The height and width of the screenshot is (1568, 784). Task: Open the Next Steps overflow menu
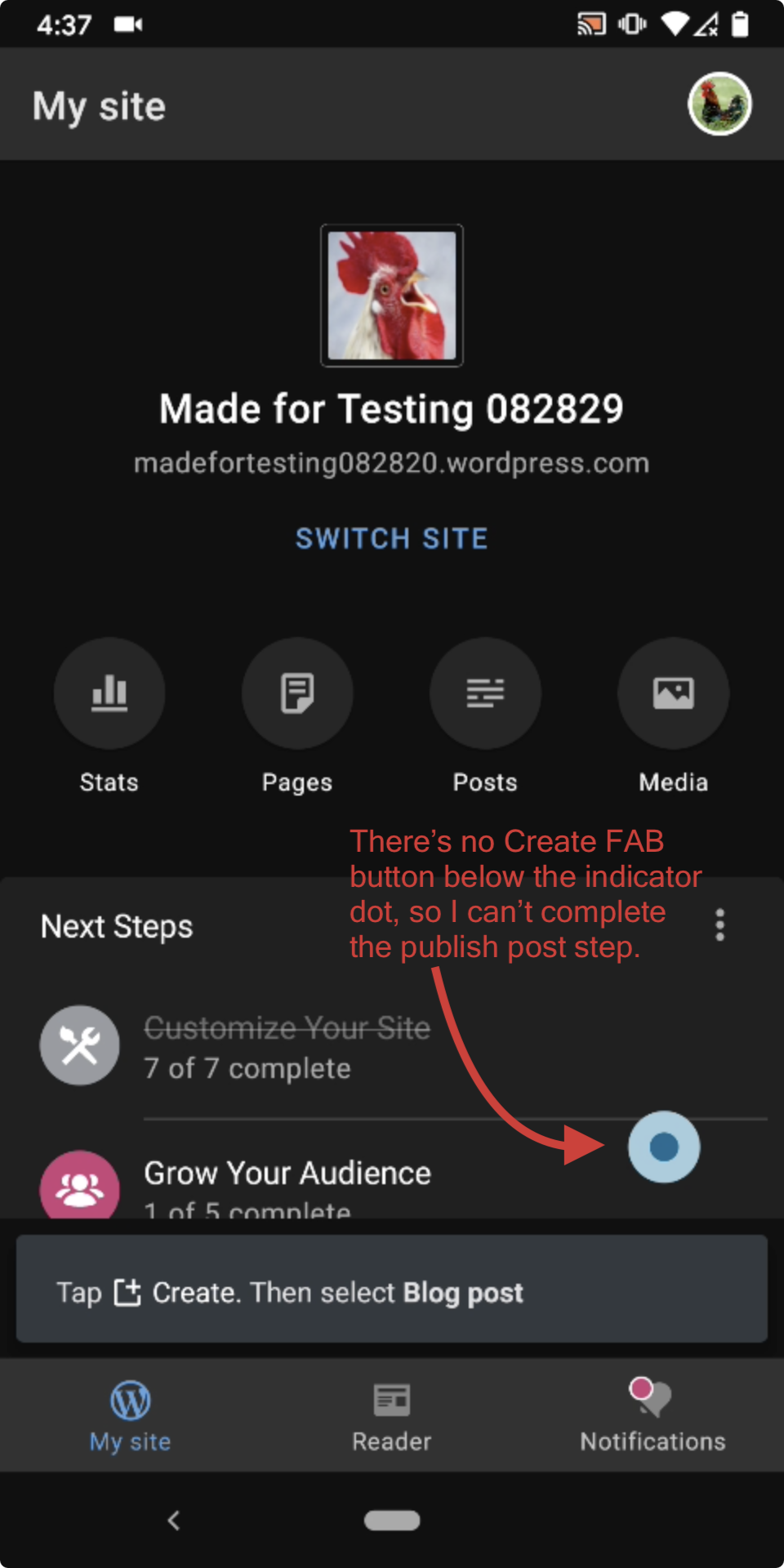(x=719, y=925)
